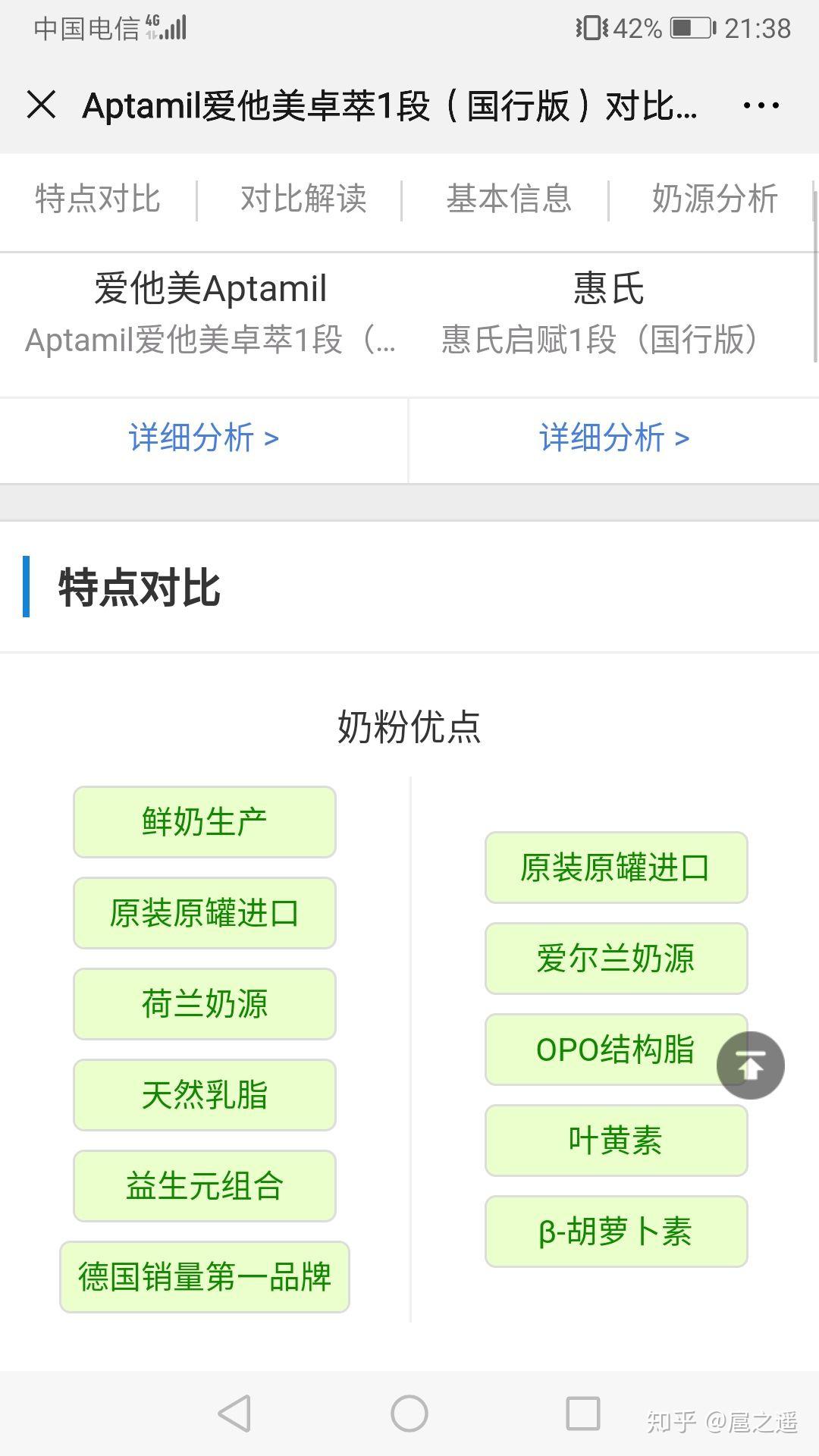Switch to the 奶源分析 tab
This screenshot has width=819, height=1456.
click(x=714, y=199)
